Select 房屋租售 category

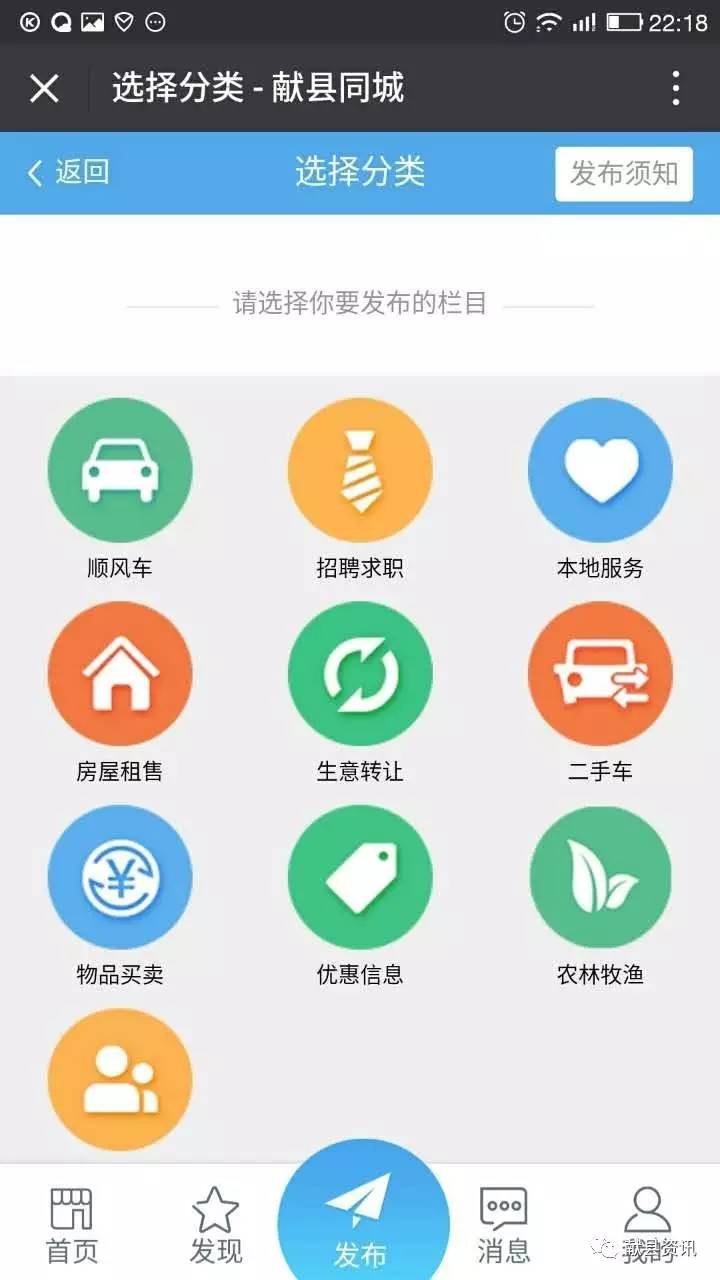pos(120,693)
